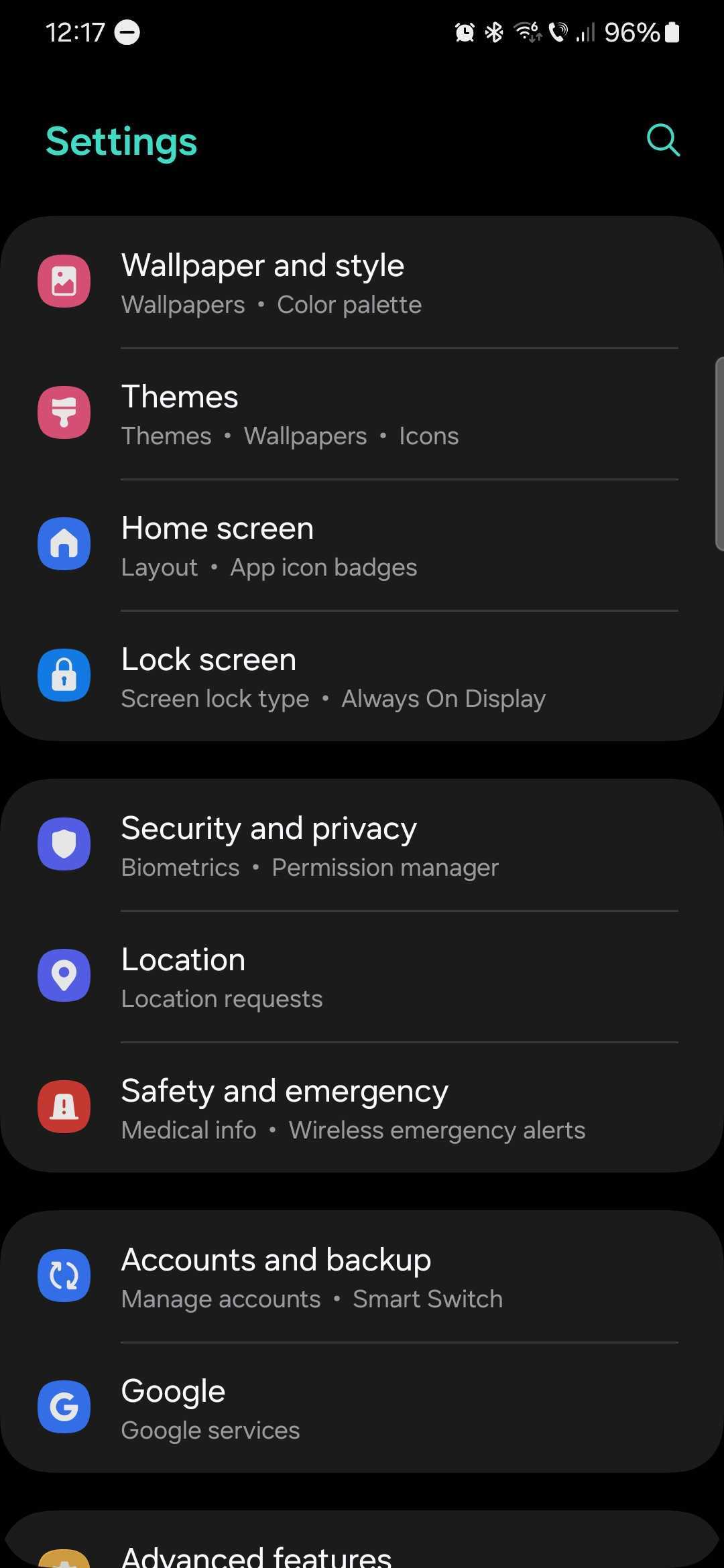The width and height of the screenshot is (724, 1568).
Task: Go to Themes settings
Action: [362, 413]
